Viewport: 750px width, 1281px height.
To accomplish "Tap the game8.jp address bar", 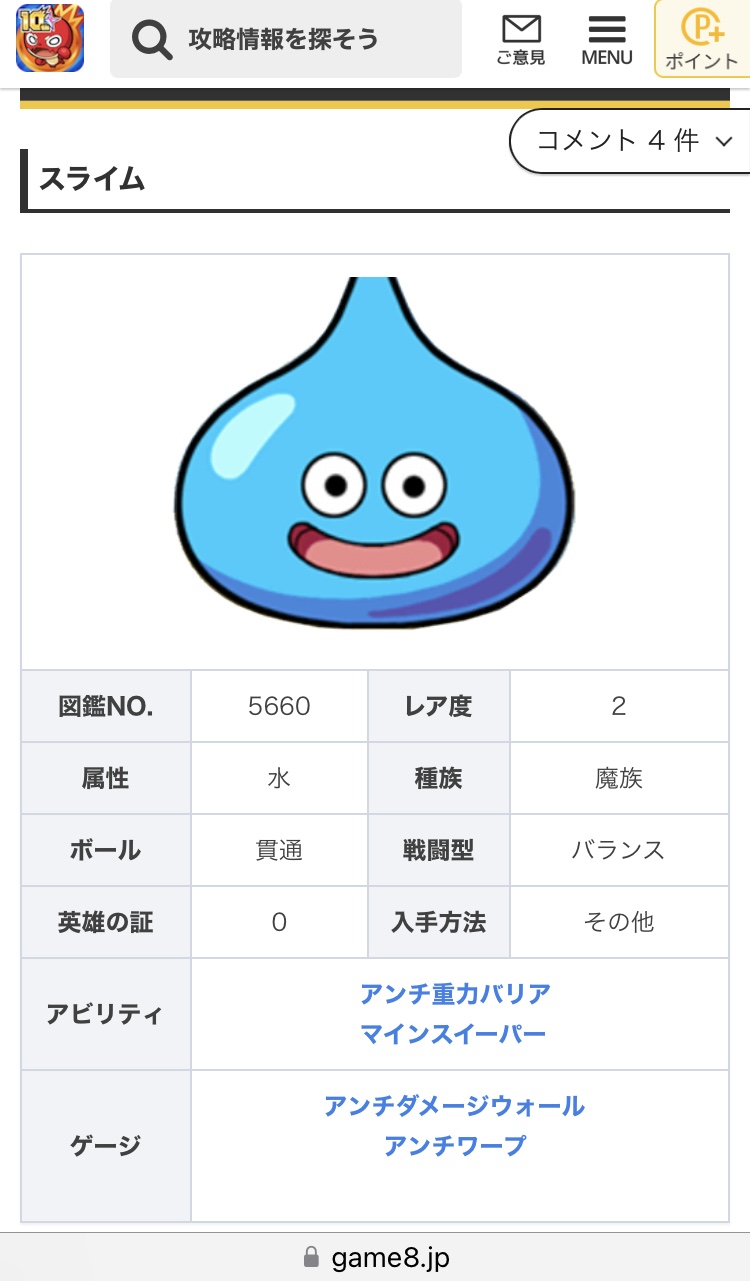I will (375, 1257).
